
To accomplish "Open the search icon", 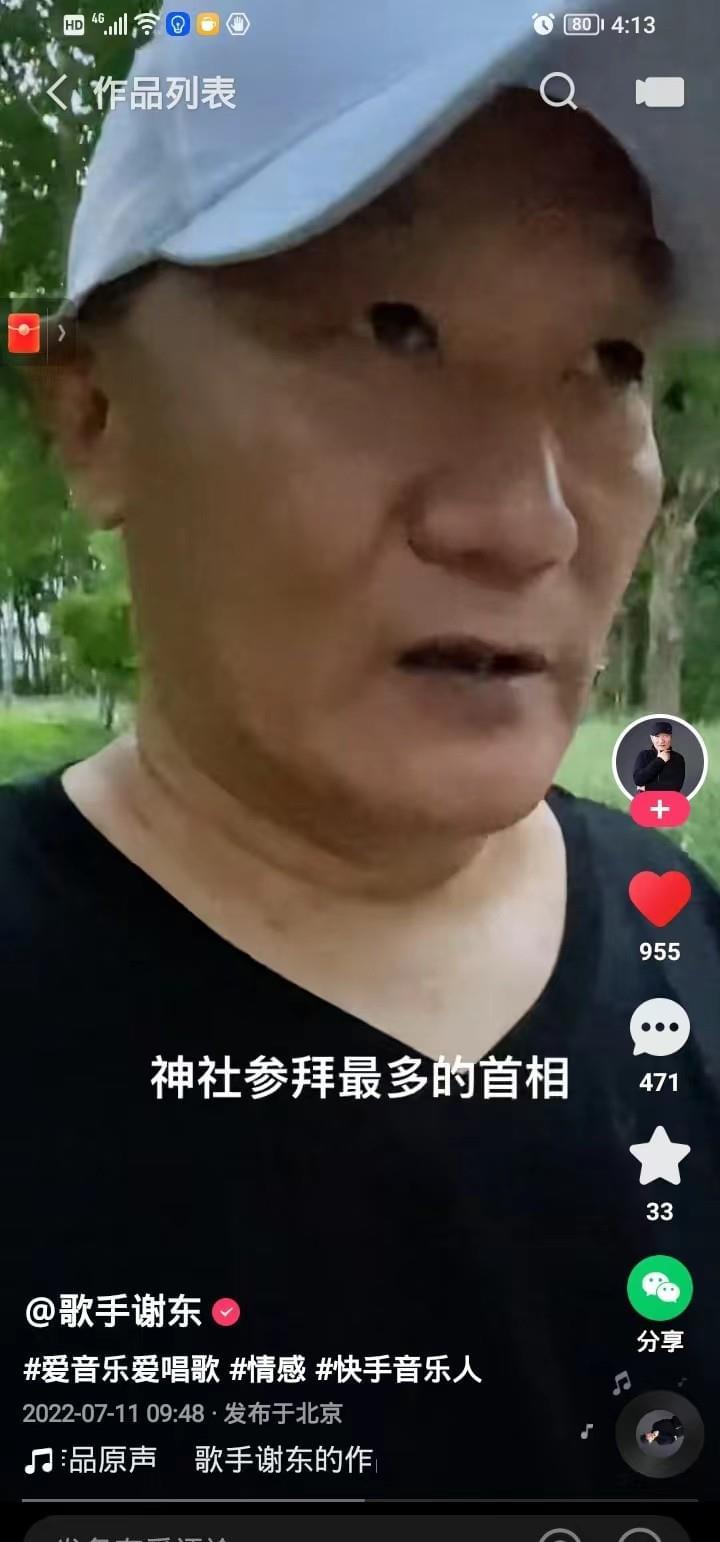I will tap(558, 92).
